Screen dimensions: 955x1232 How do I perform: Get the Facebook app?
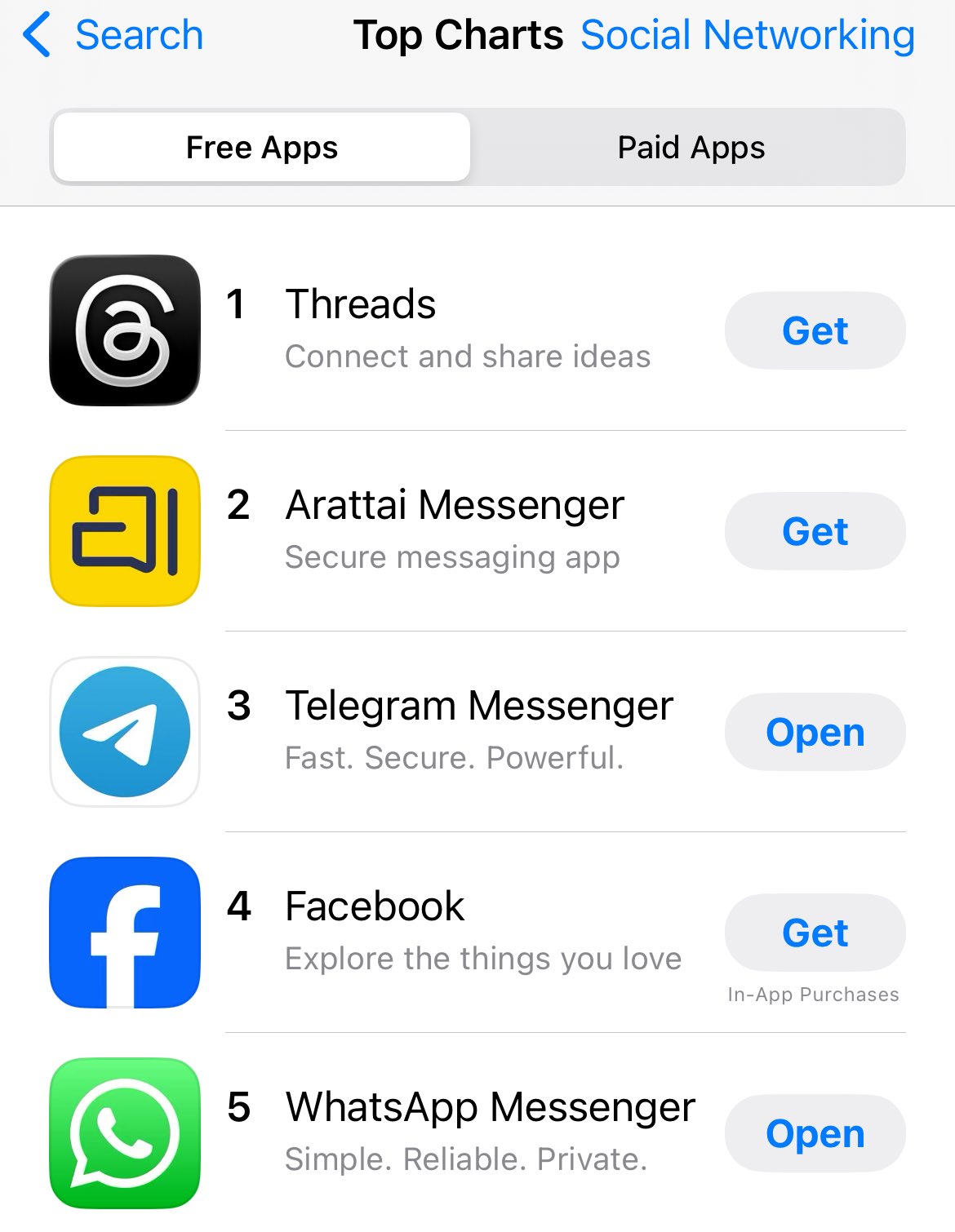[815, 932]
